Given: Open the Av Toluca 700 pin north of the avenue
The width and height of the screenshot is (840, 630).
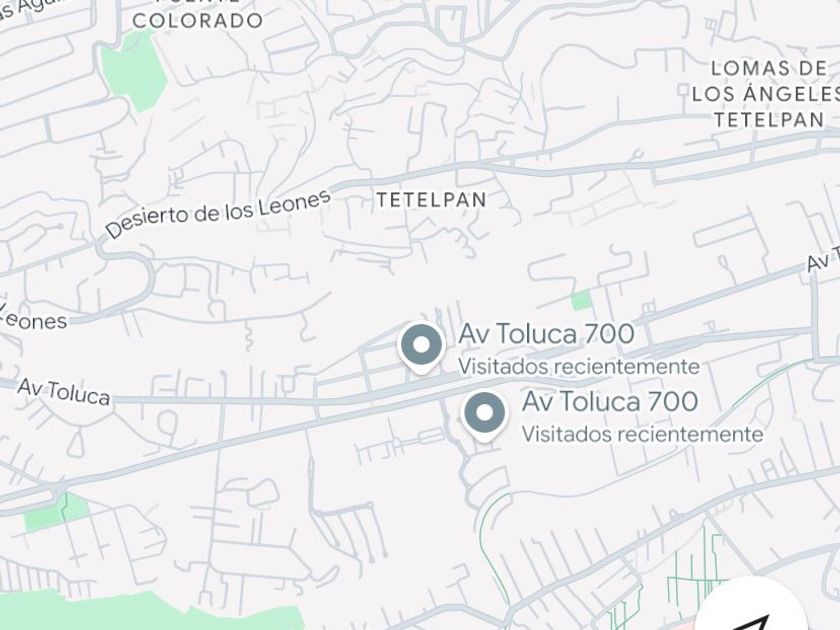Looking at the screenshot, I should point(422,347).
